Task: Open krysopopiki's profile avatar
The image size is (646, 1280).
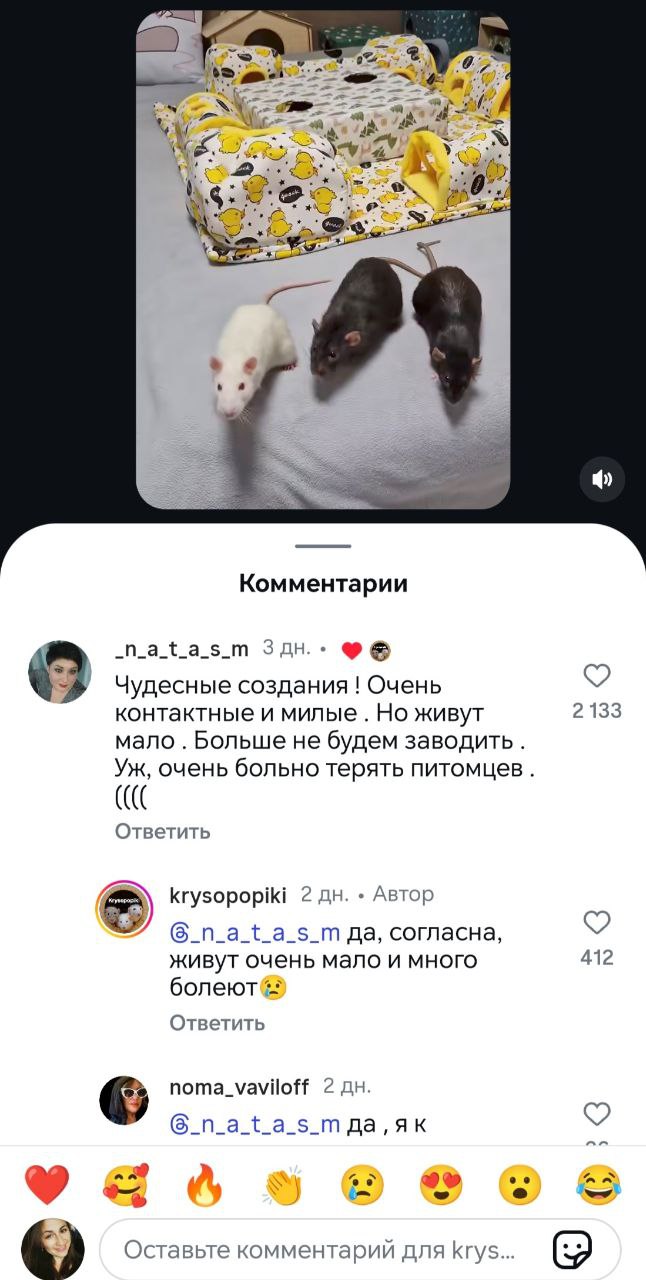Action: coord(124,909)
